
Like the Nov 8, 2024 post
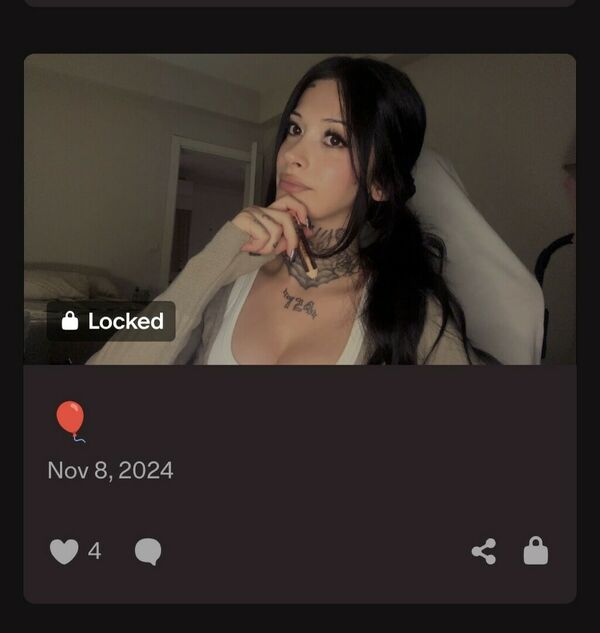pos(64,551)
